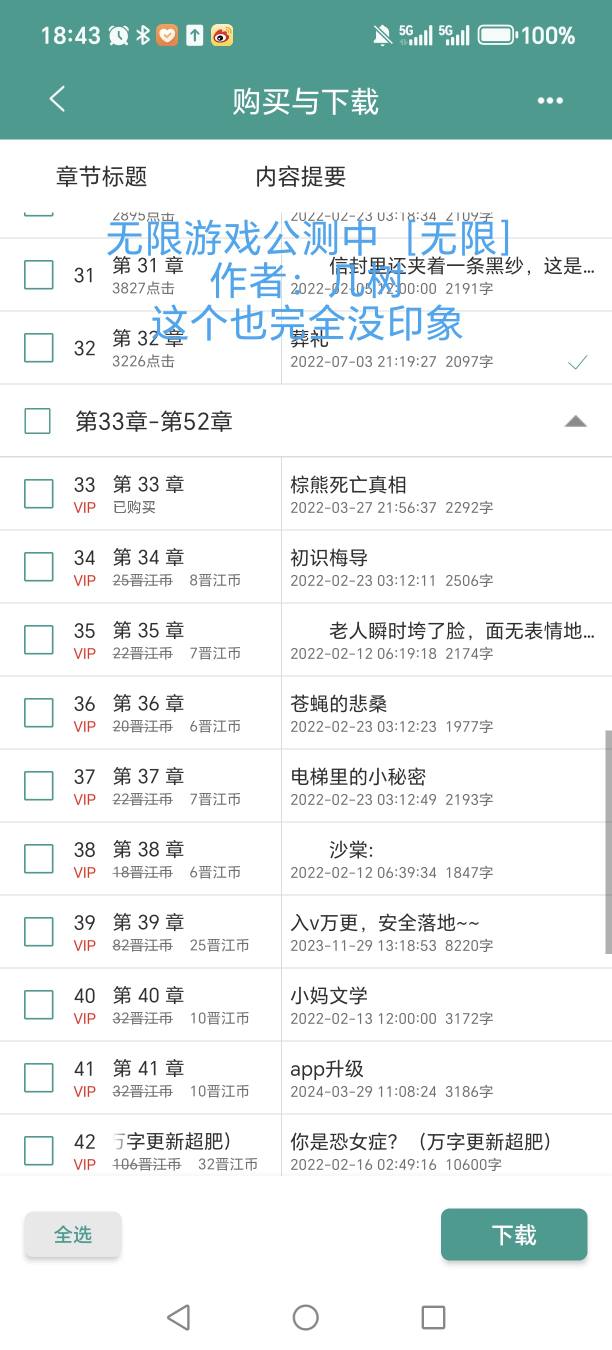
Task: Open chapter 40 小妈文学
Action: point(446,1005)
